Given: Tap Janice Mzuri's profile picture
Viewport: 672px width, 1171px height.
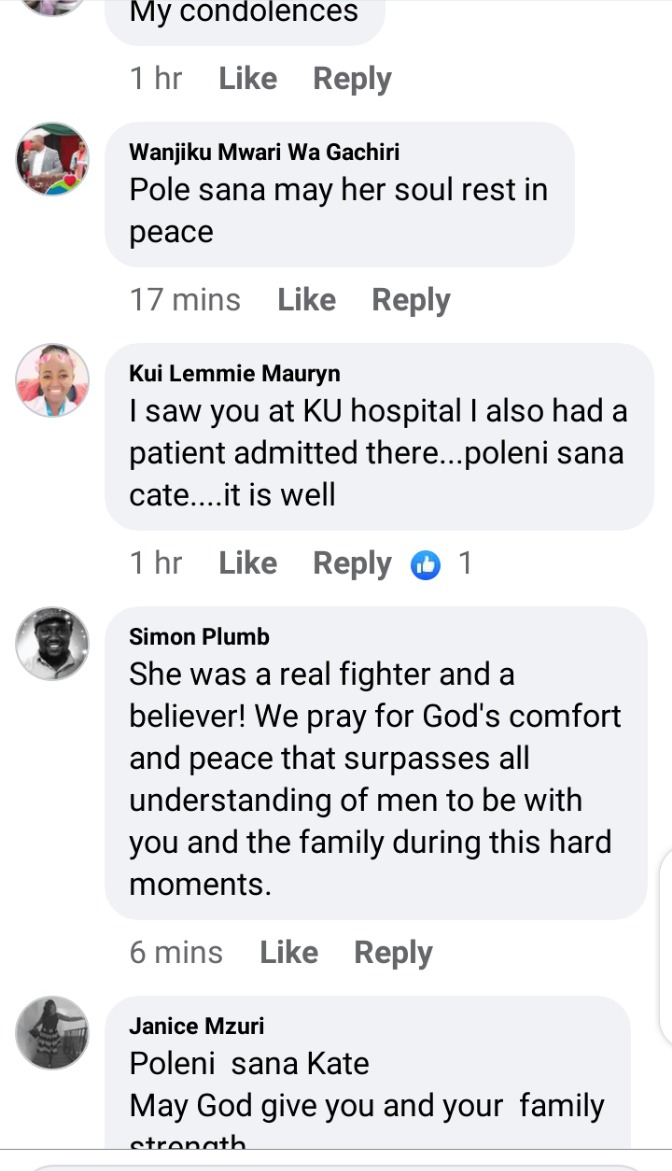Looking at the screenshot, I should click(52, 1032).
